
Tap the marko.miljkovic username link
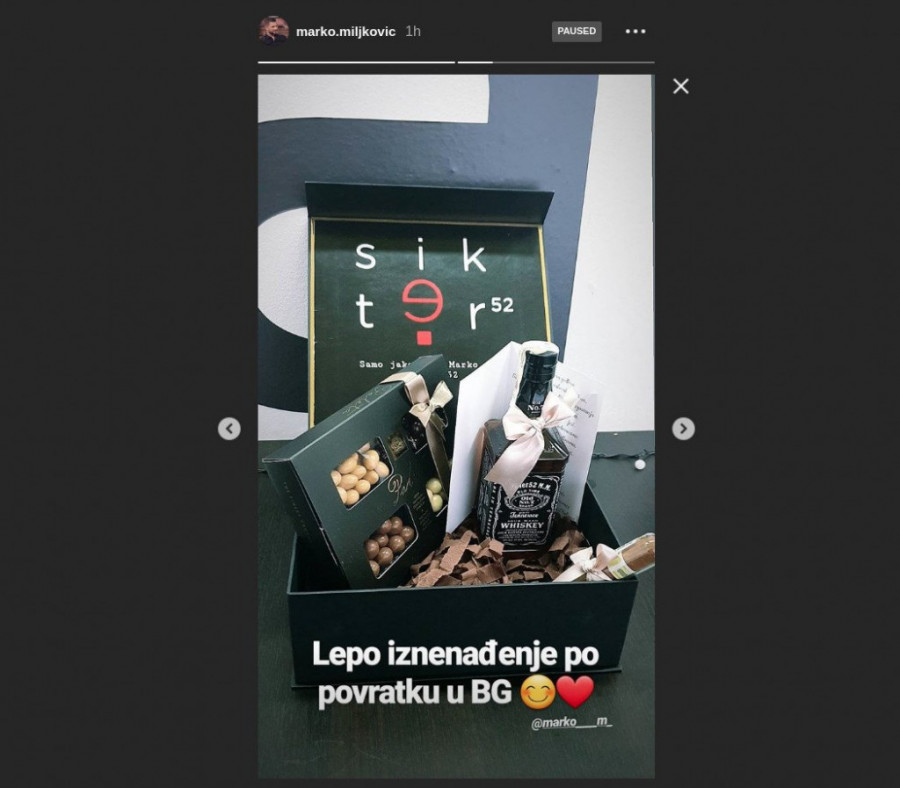[346, 31]
